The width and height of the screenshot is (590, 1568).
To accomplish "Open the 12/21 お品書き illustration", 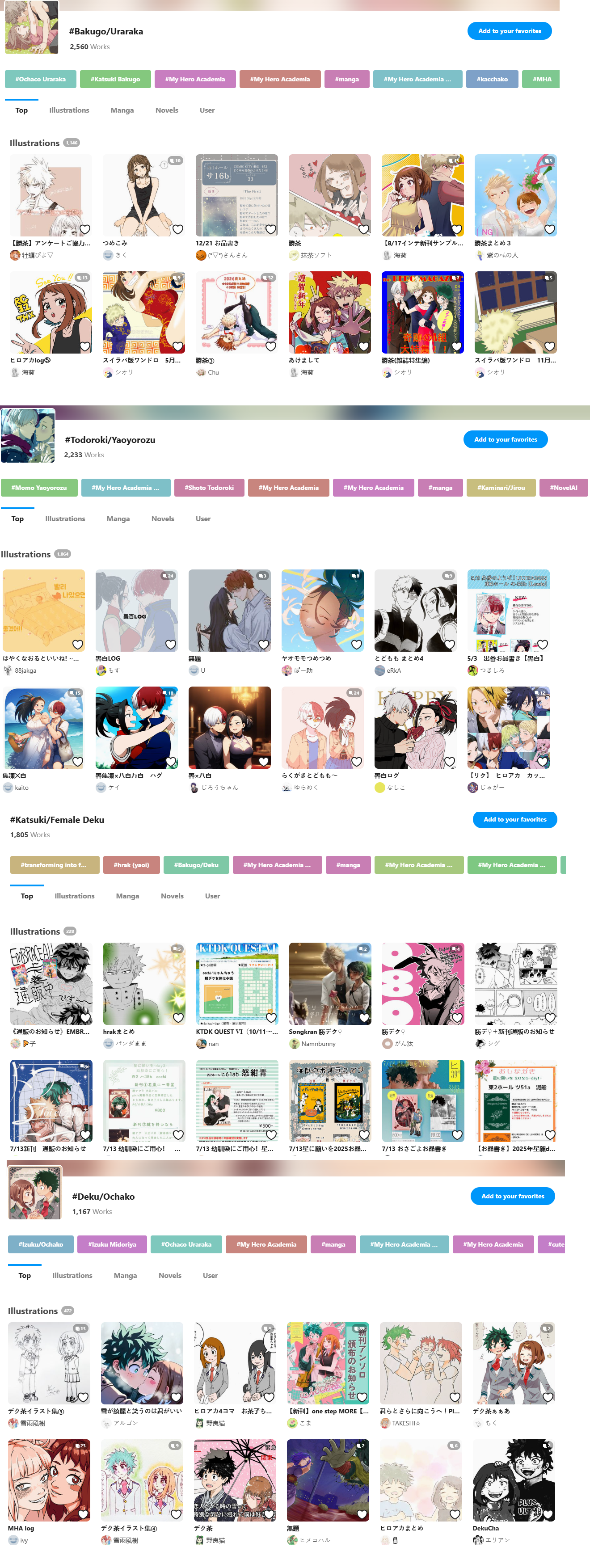I will pos(236,195).
